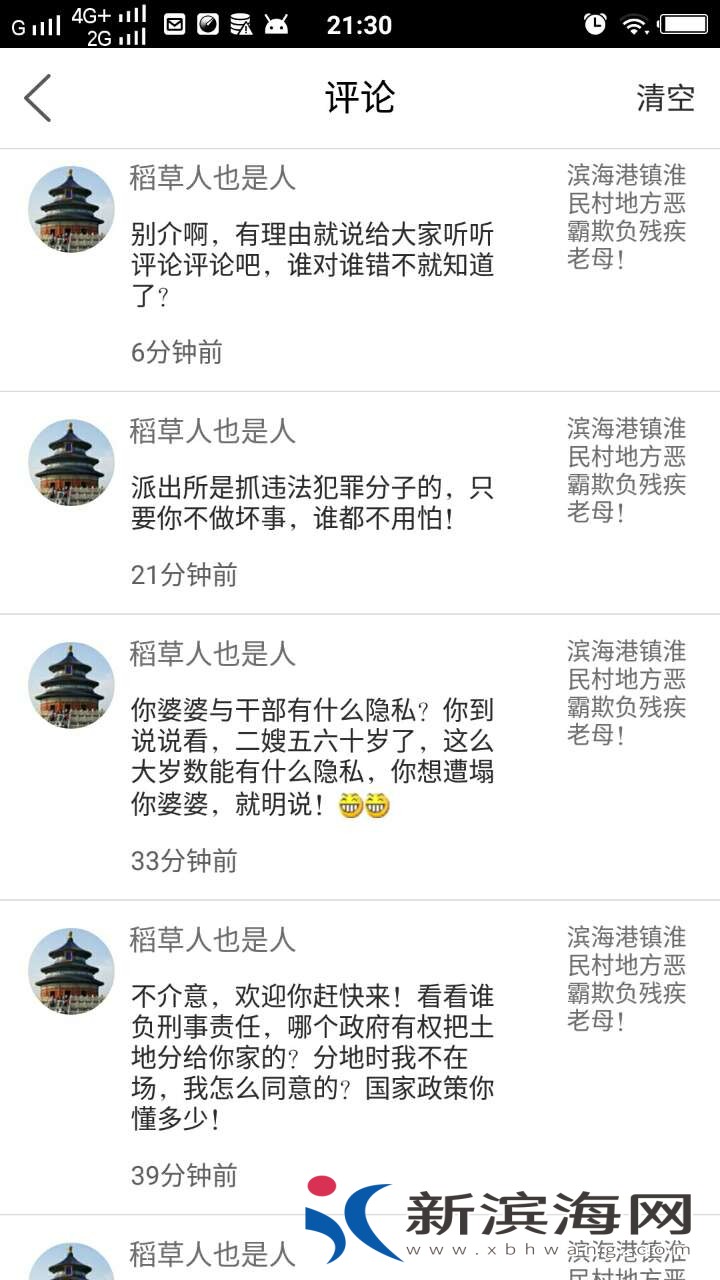Tap 清空 to clear all comments
This screenshot has height=1280, width=720.
pyautogui.click(x=665, y=98)
